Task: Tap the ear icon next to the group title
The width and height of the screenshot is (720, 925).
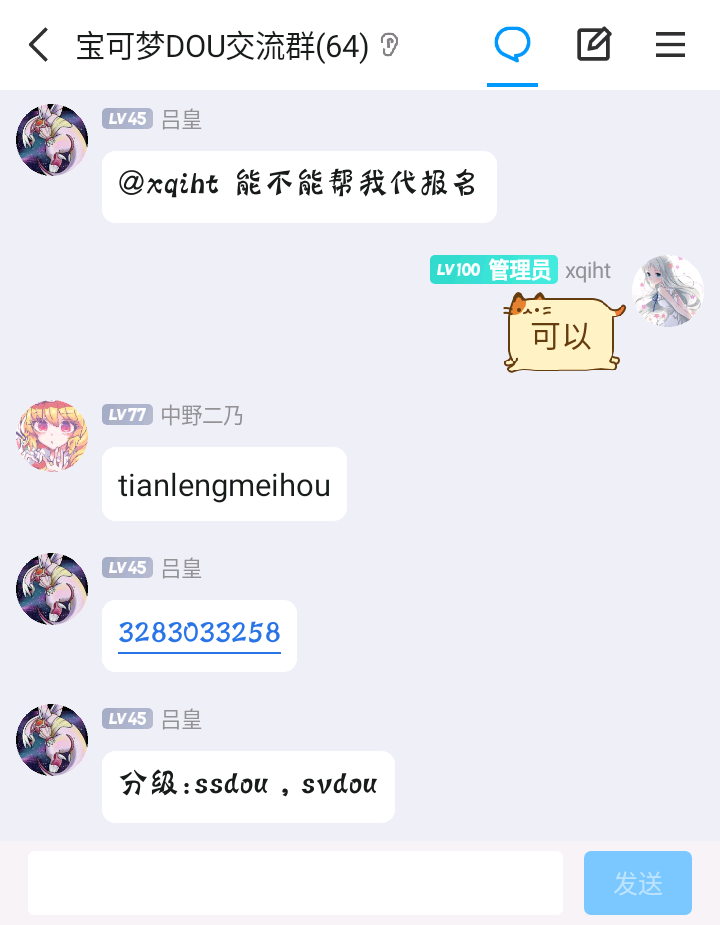Action: point(390,45)
